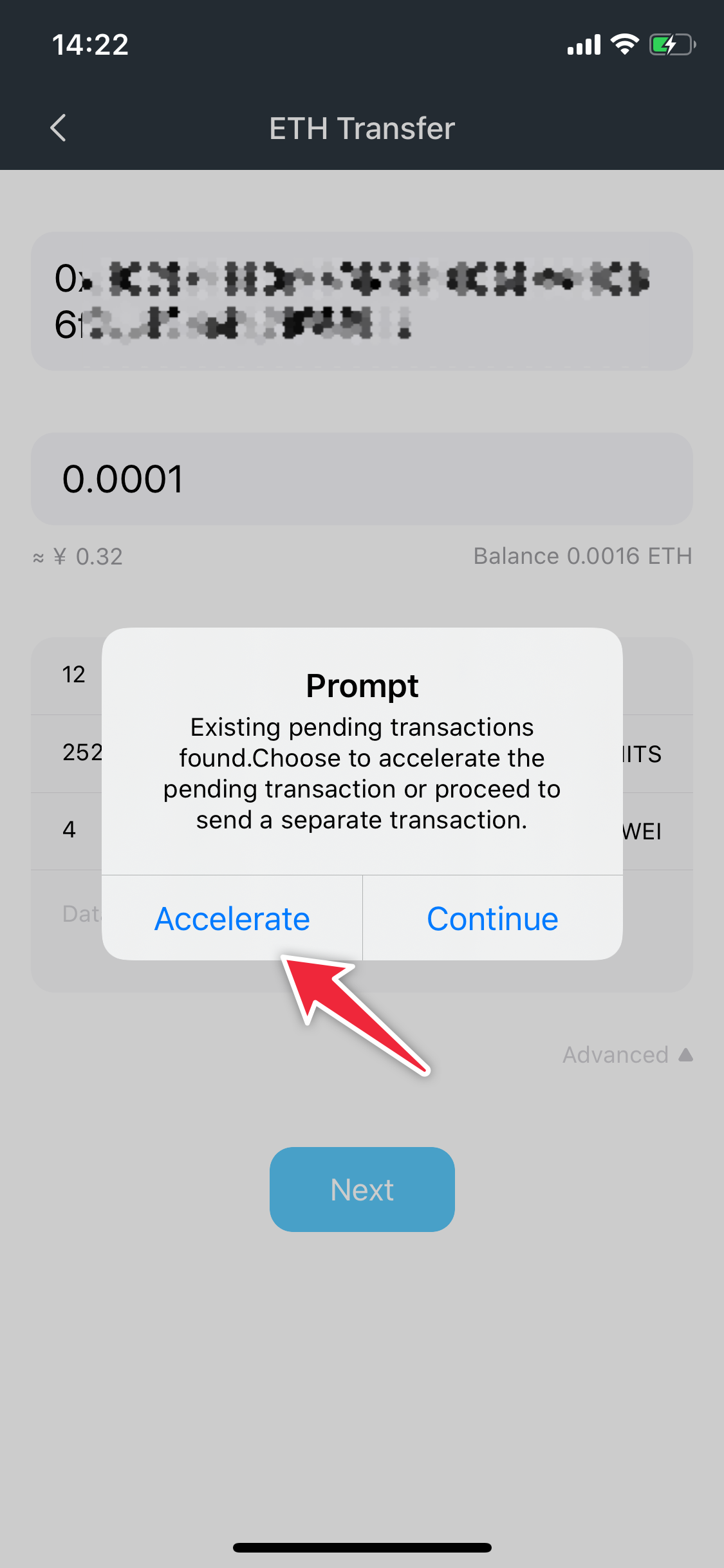Choose Accelerate for the pending transaction

click(232, 919)
